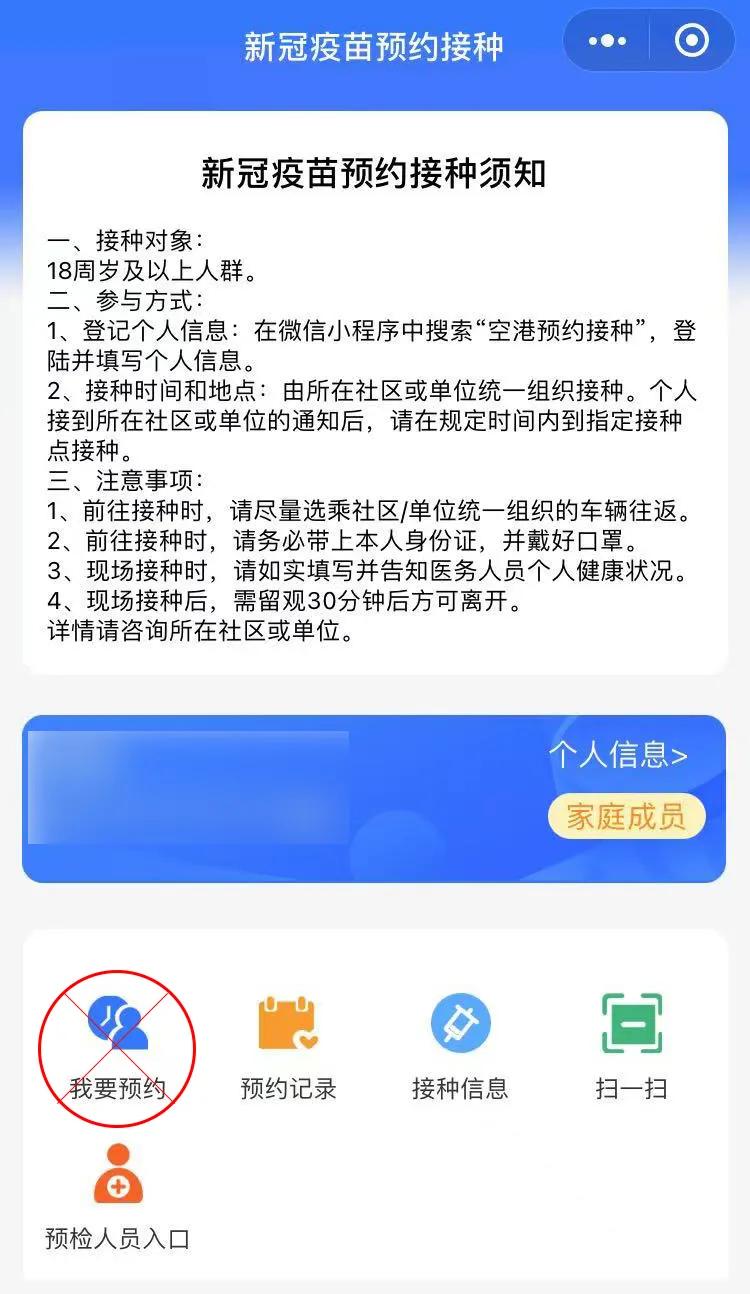Tap the 新冠疫苗预约接种须知 notice heading

pos(375,175)
